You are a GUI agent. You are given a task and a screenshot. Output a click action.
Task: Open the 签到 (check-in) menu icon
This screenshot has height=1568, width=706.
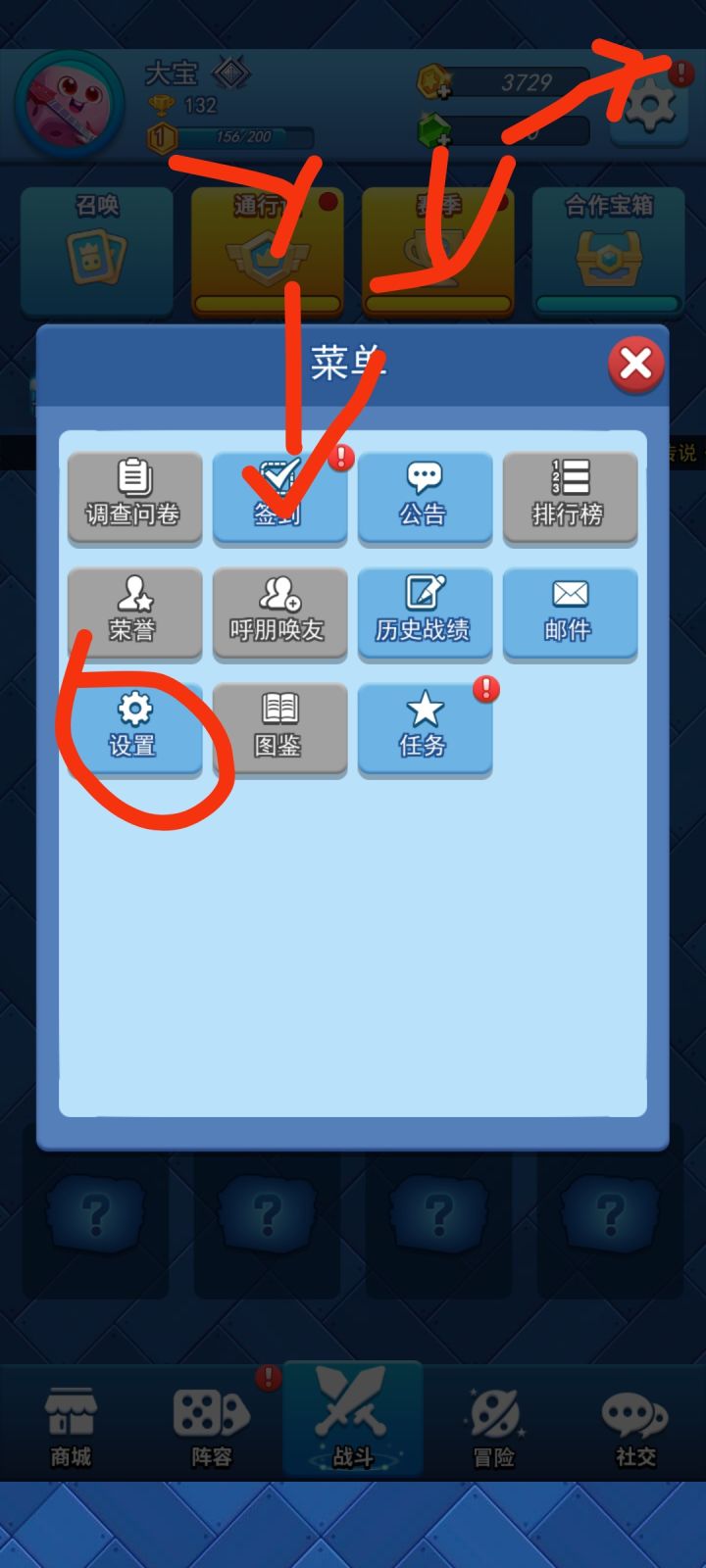280,497
